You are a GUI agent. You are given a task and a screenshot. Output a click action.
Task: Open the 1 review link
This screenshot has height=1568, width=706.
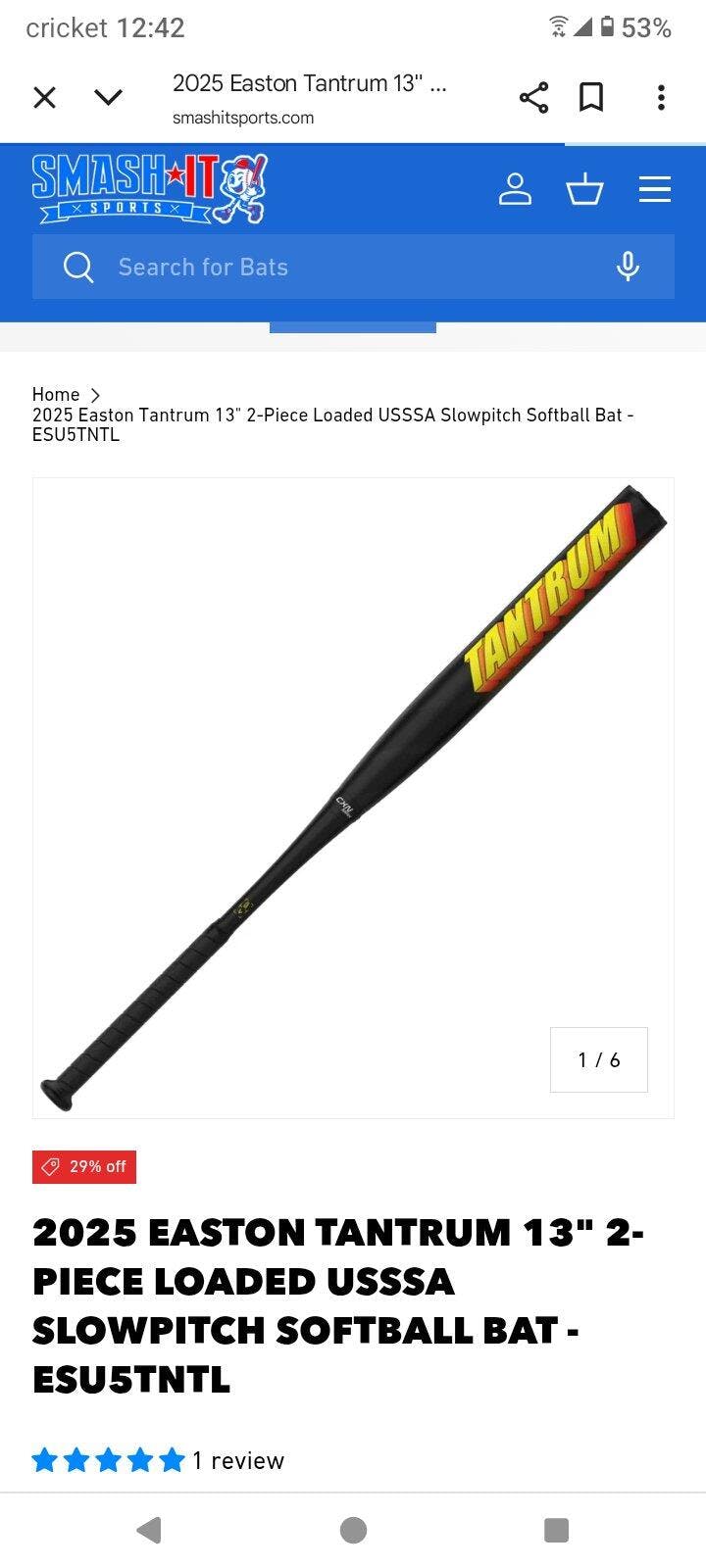238,1460
